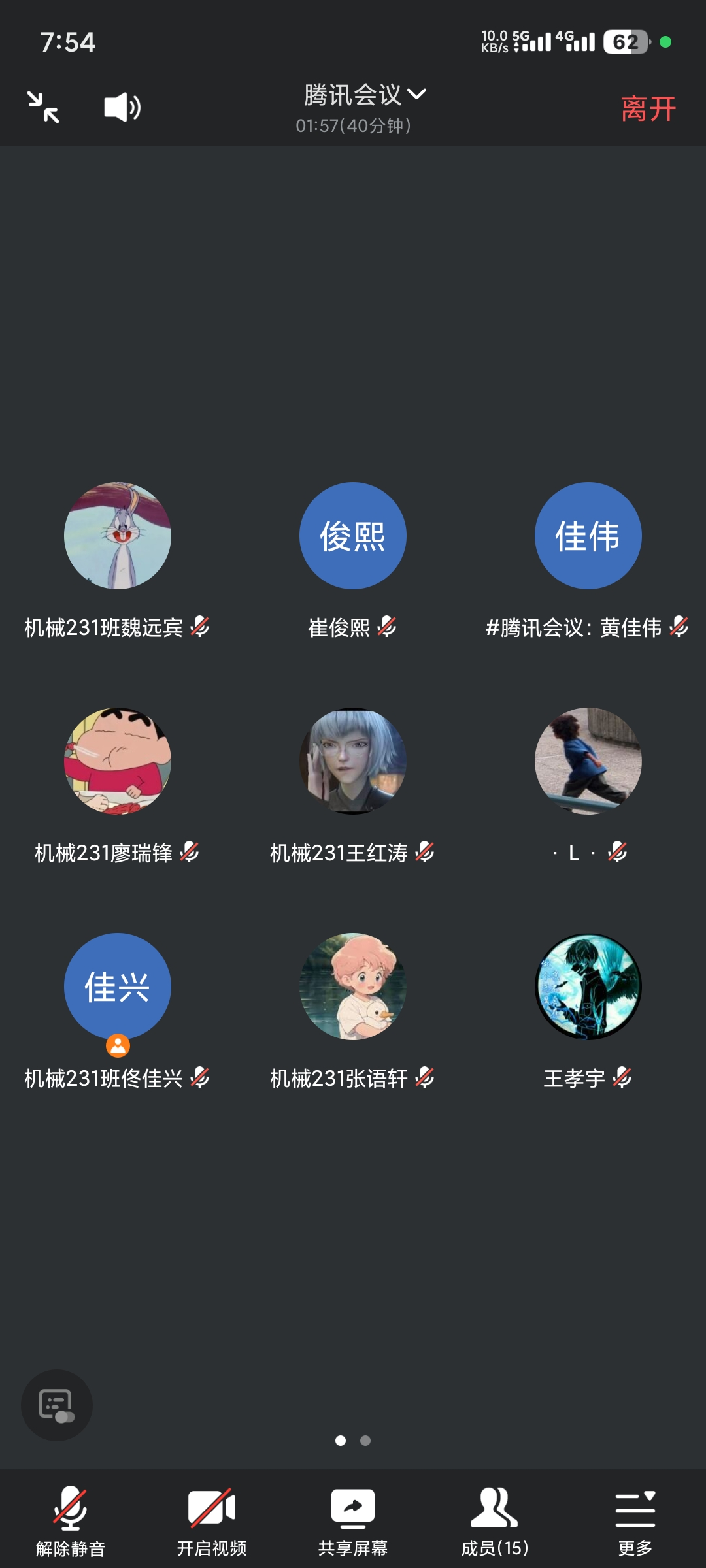Select participant 王孝宇
The width and height of the screenshot is (706, 1568).
click(x=588, y=987)
